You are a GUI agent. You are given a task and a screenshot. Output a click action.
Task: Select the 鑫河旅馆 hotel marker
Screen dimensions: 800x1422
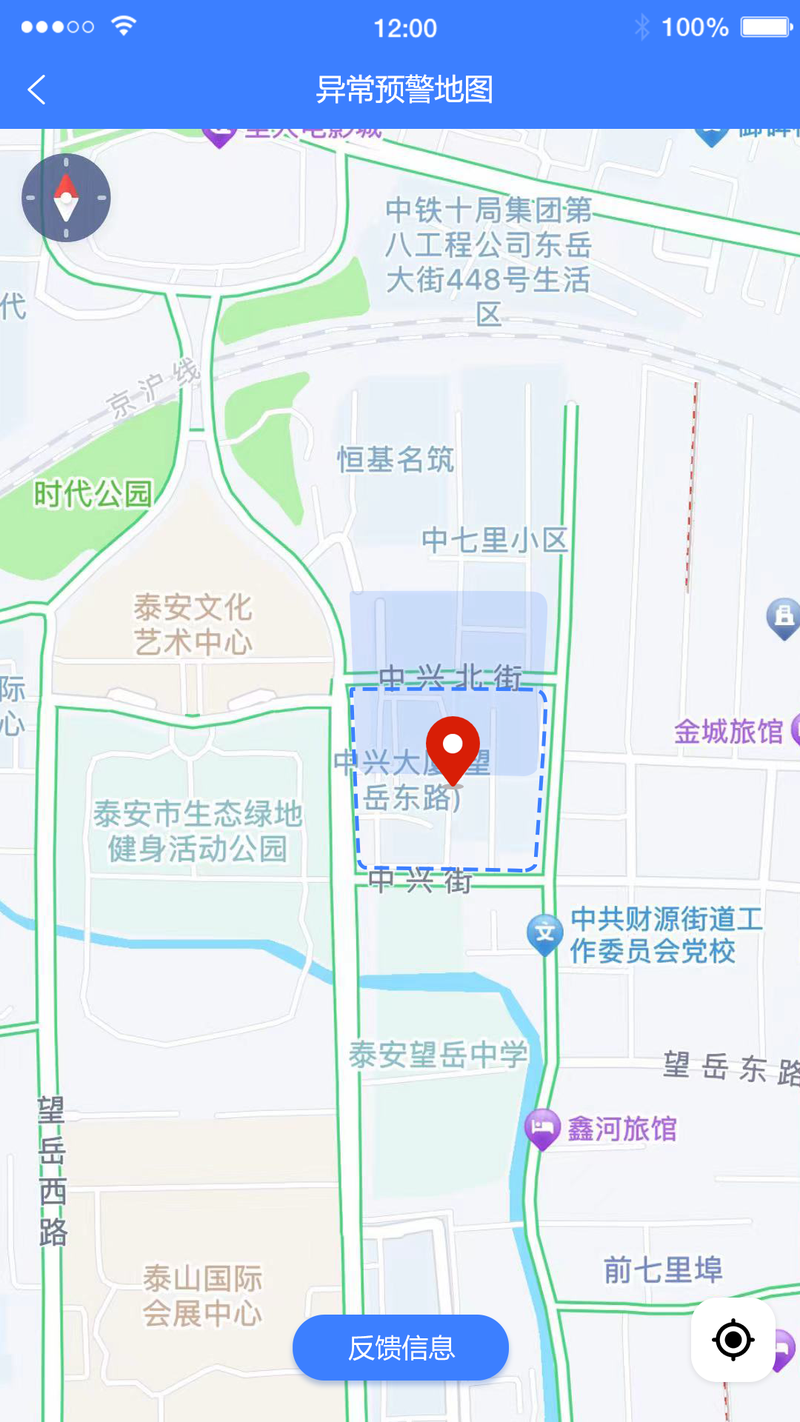click(x=543, y=1129)
